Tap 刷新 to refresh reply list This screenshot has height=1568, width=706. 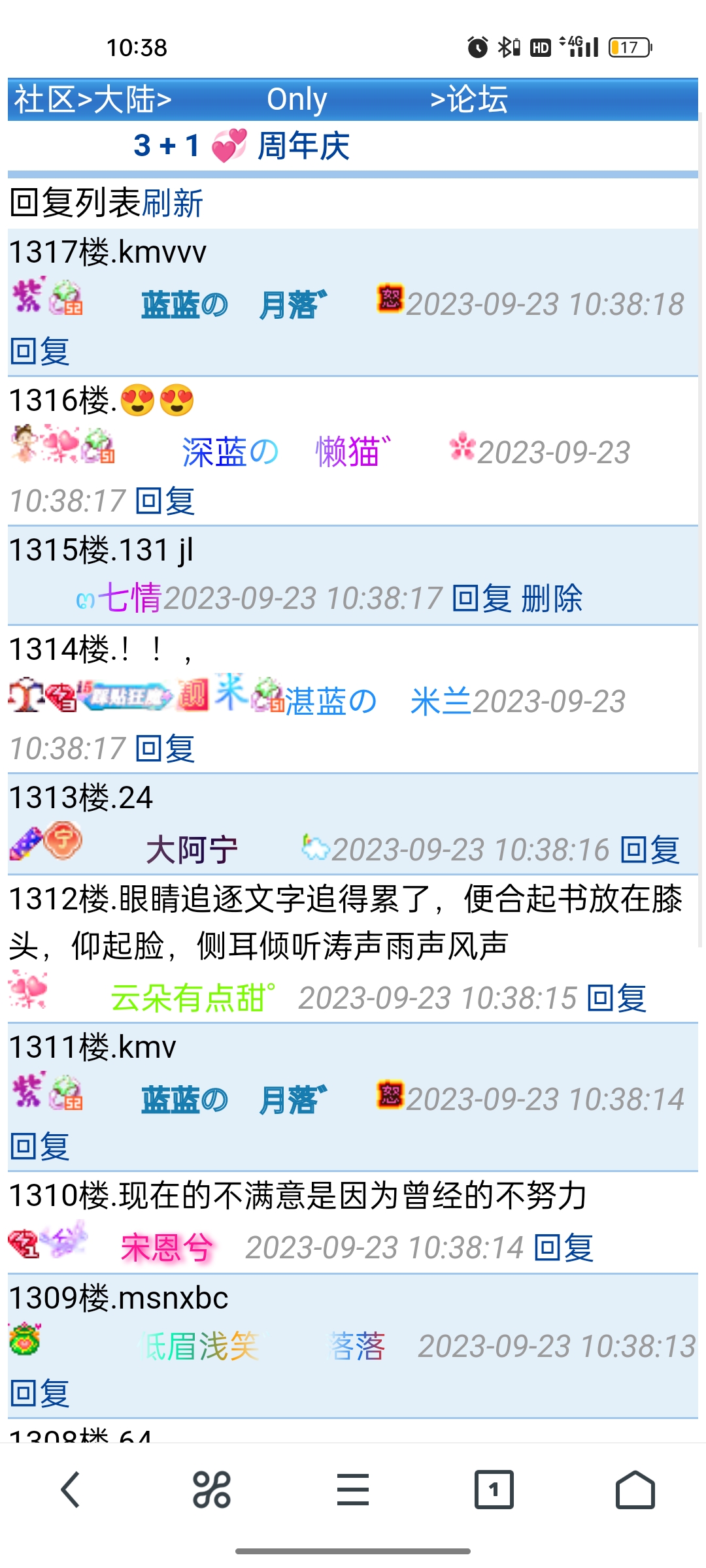tap(173, 203)
